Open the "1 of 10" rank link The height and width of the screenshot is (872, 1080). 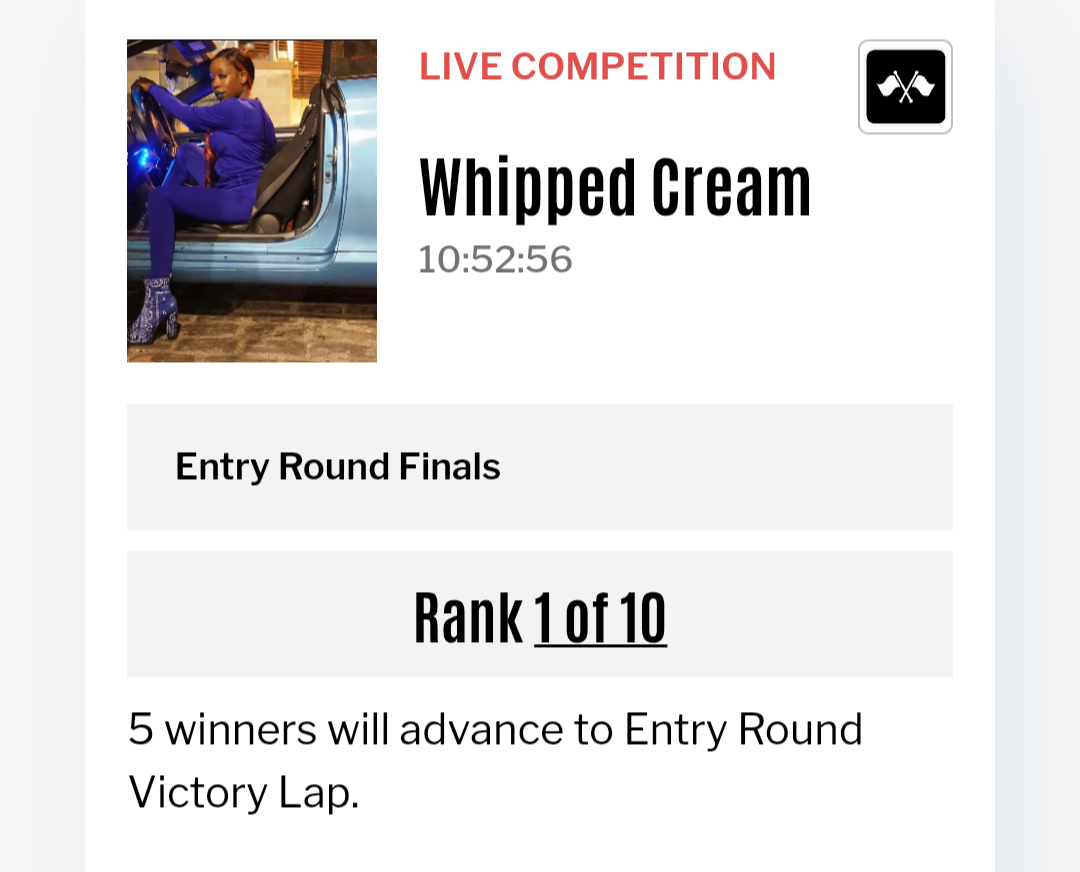600,618
